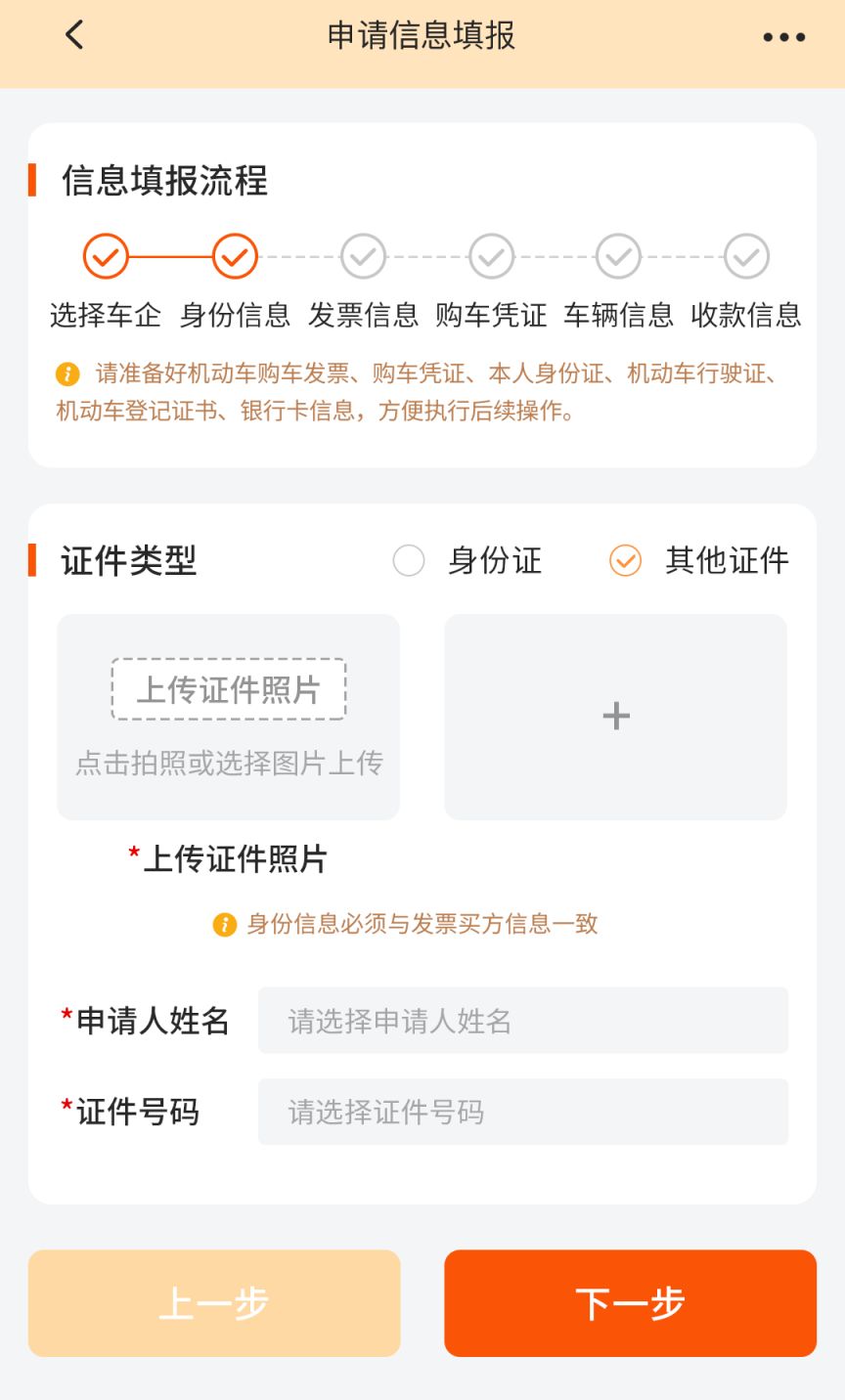Viewport: 845px width, 1400px height.
Task: Tap 上传证件照片 upload tile
Action: pos(229,717)
